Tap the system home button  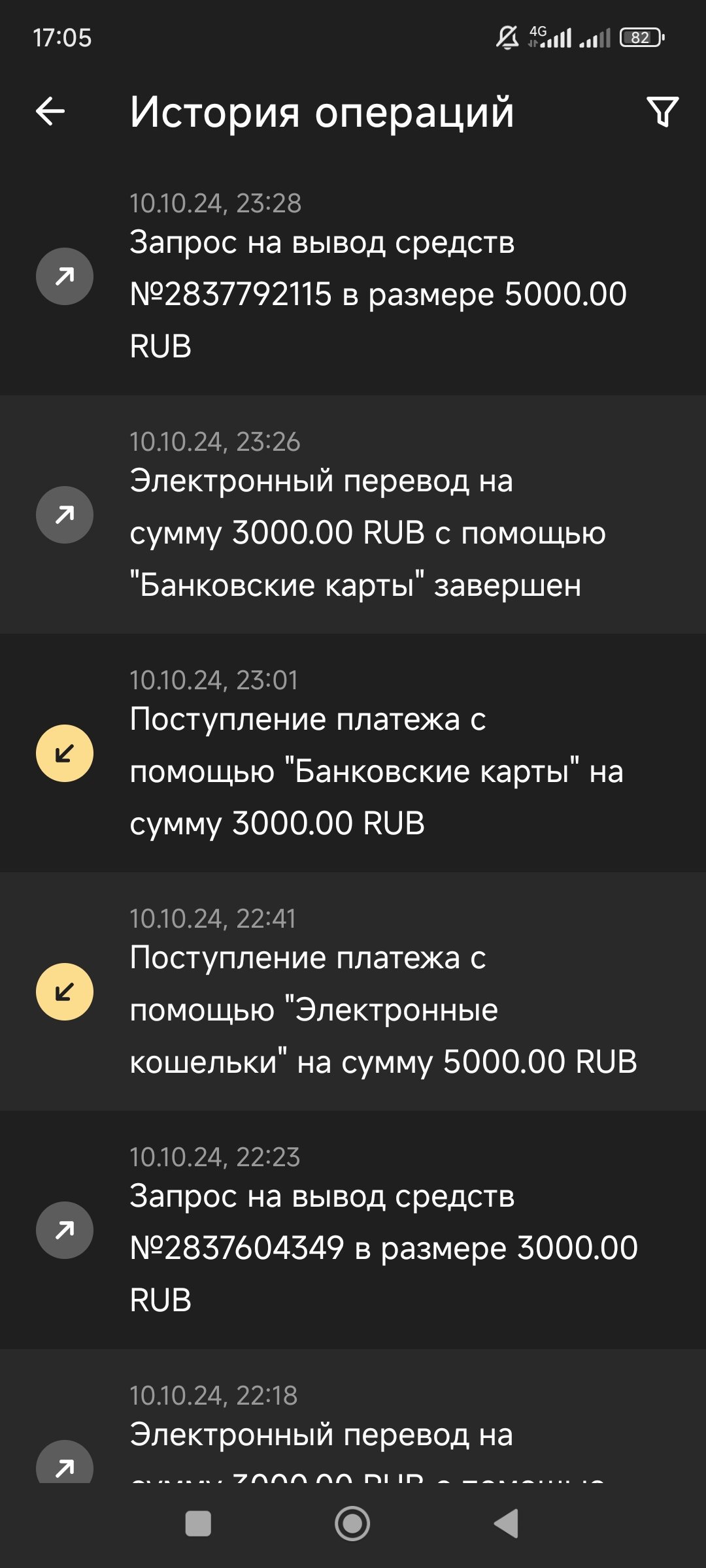(352, 1524)
